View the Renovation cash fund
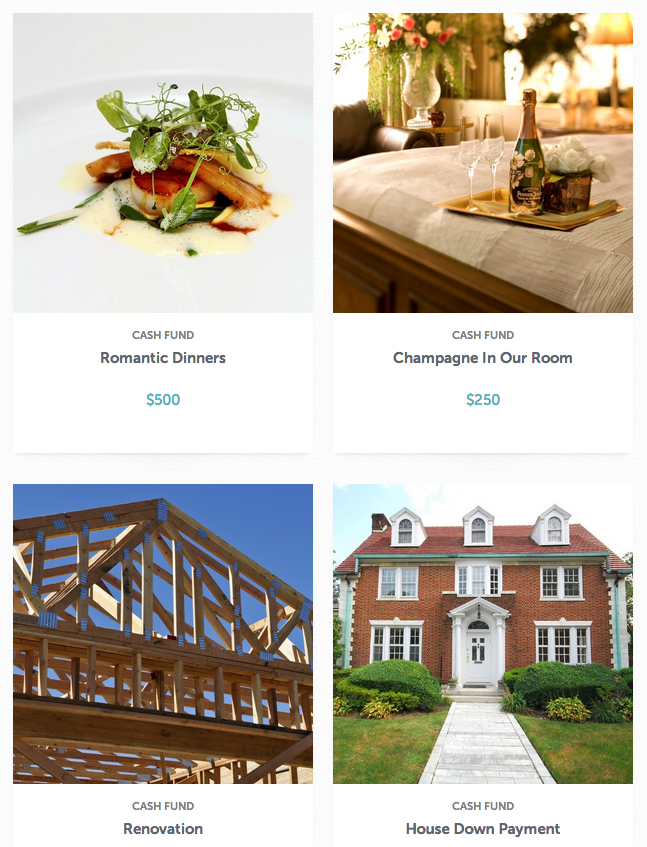Screen dimensions: 647x847 pos(163,828)
